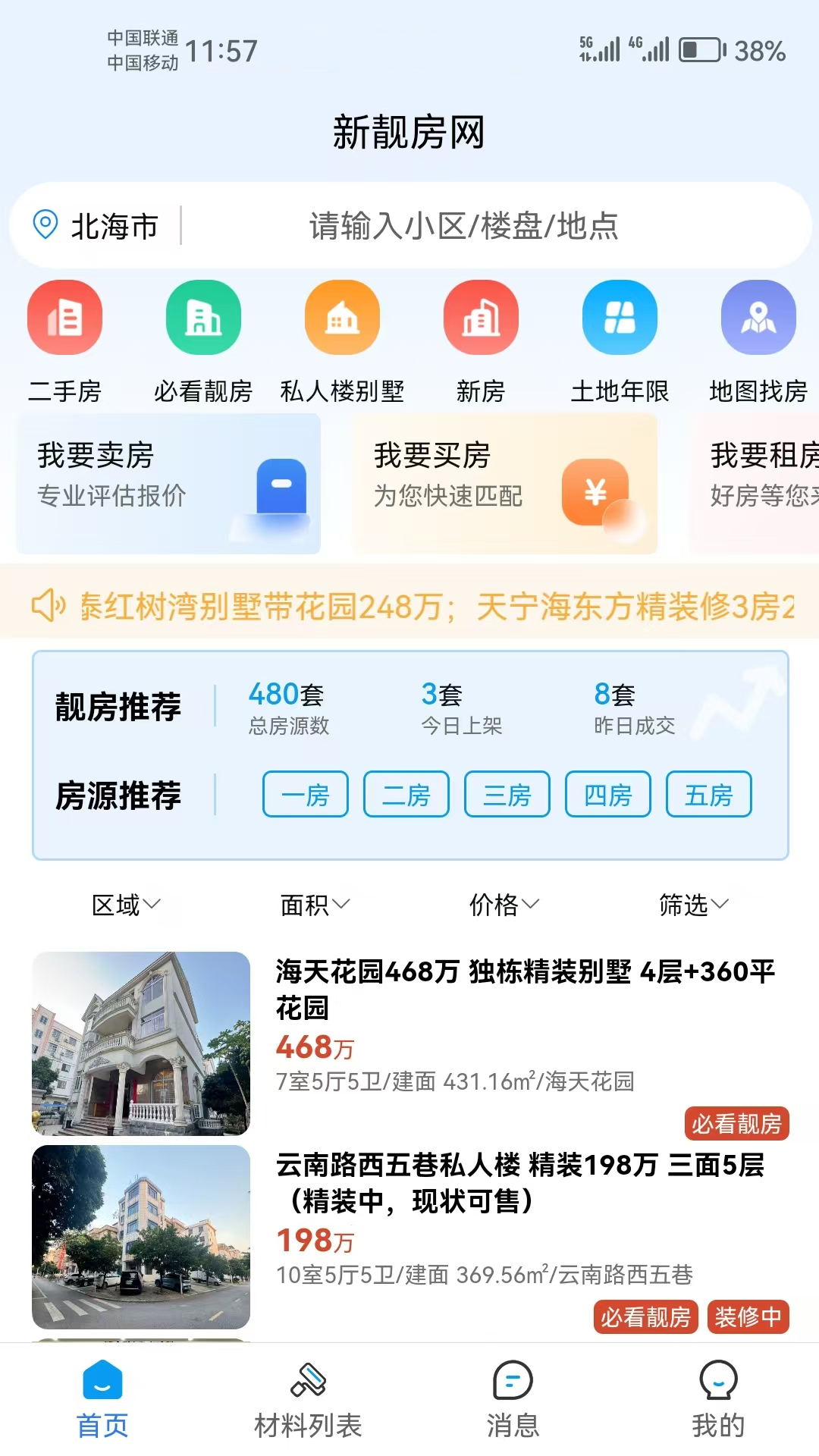Launch map search with 地图找房 icon

click(x=758, y=317)
